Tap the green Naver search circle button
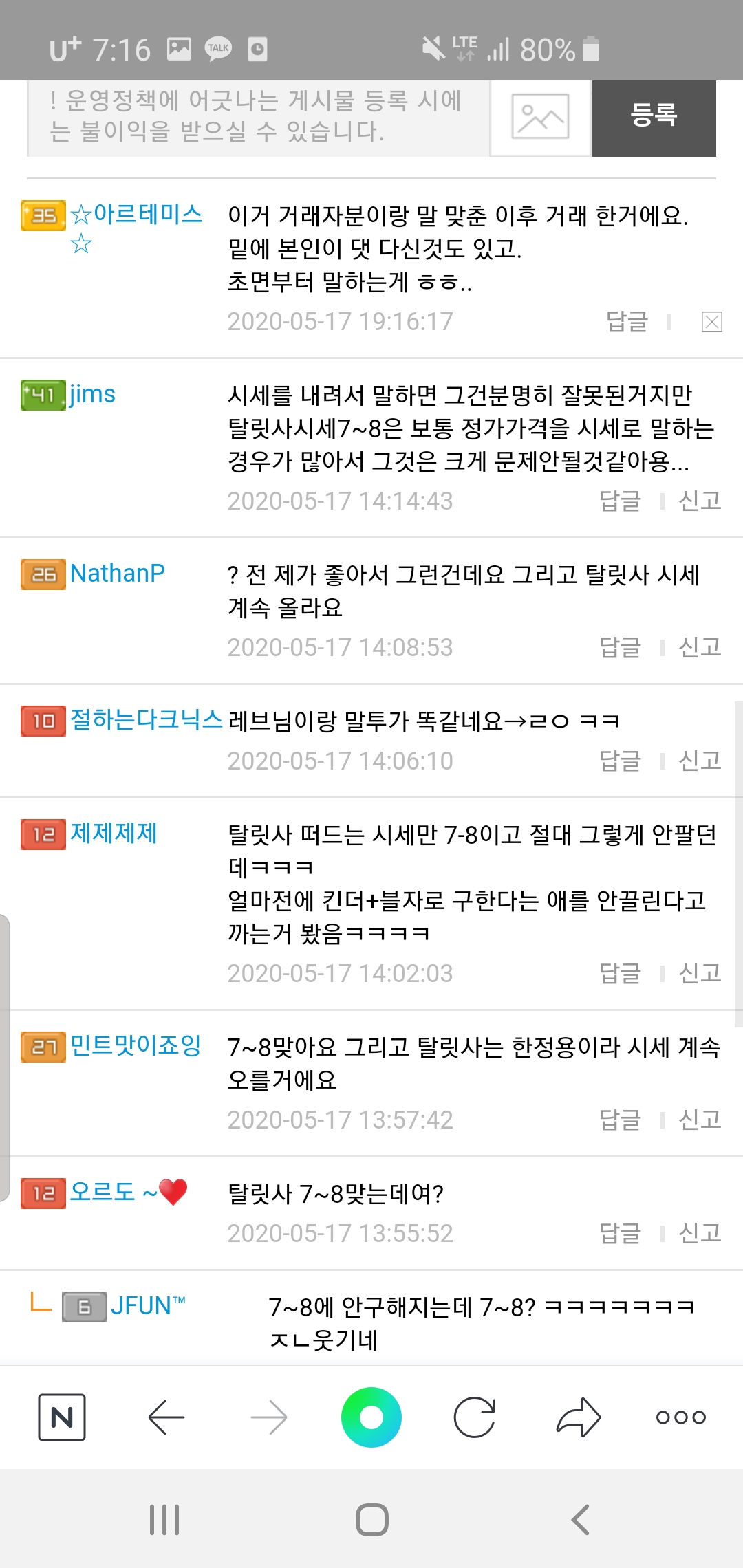 371,1417
